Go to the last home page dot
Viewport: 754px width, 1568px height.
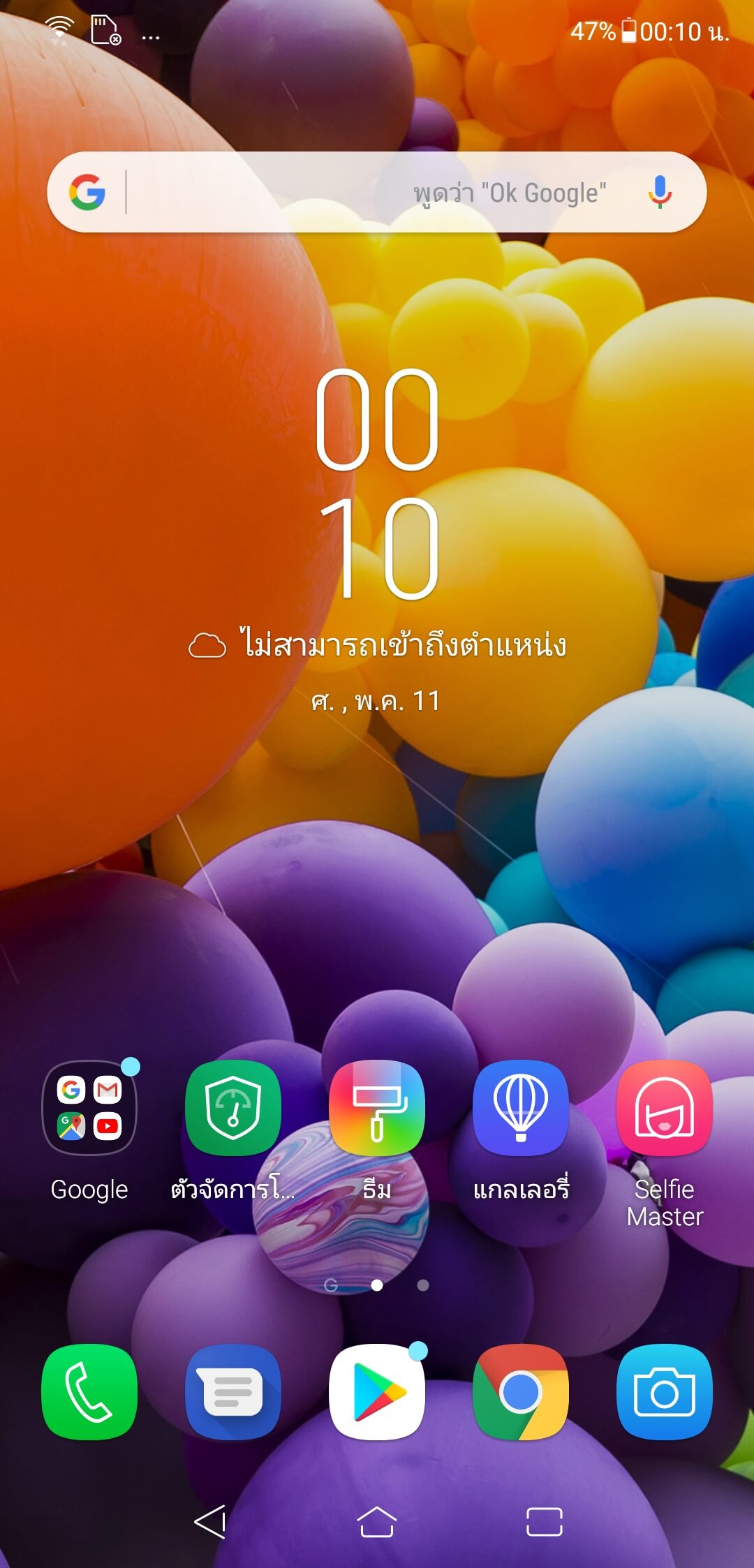pyautogui.click(x=422, y=1285)
